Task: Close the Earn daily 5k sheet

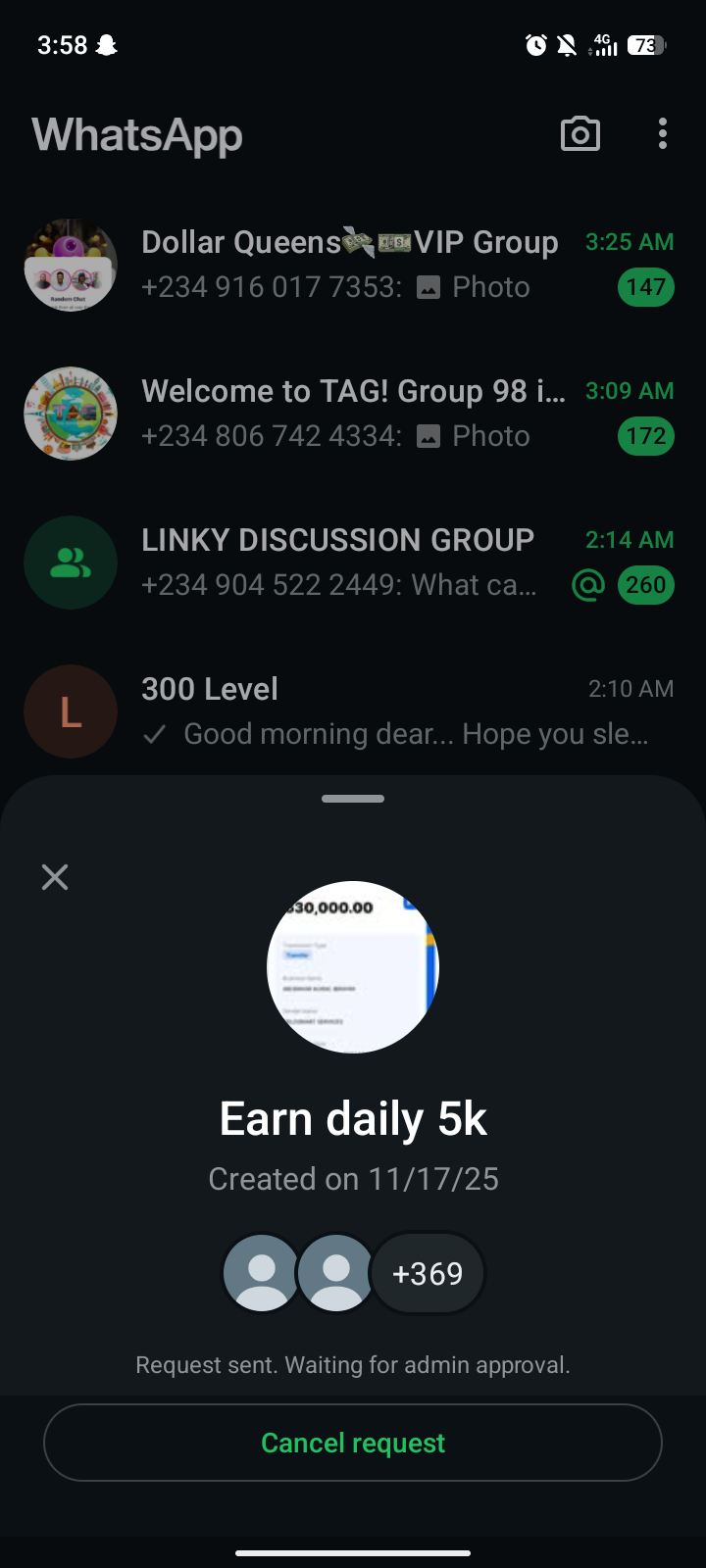Action: [55, 877]
